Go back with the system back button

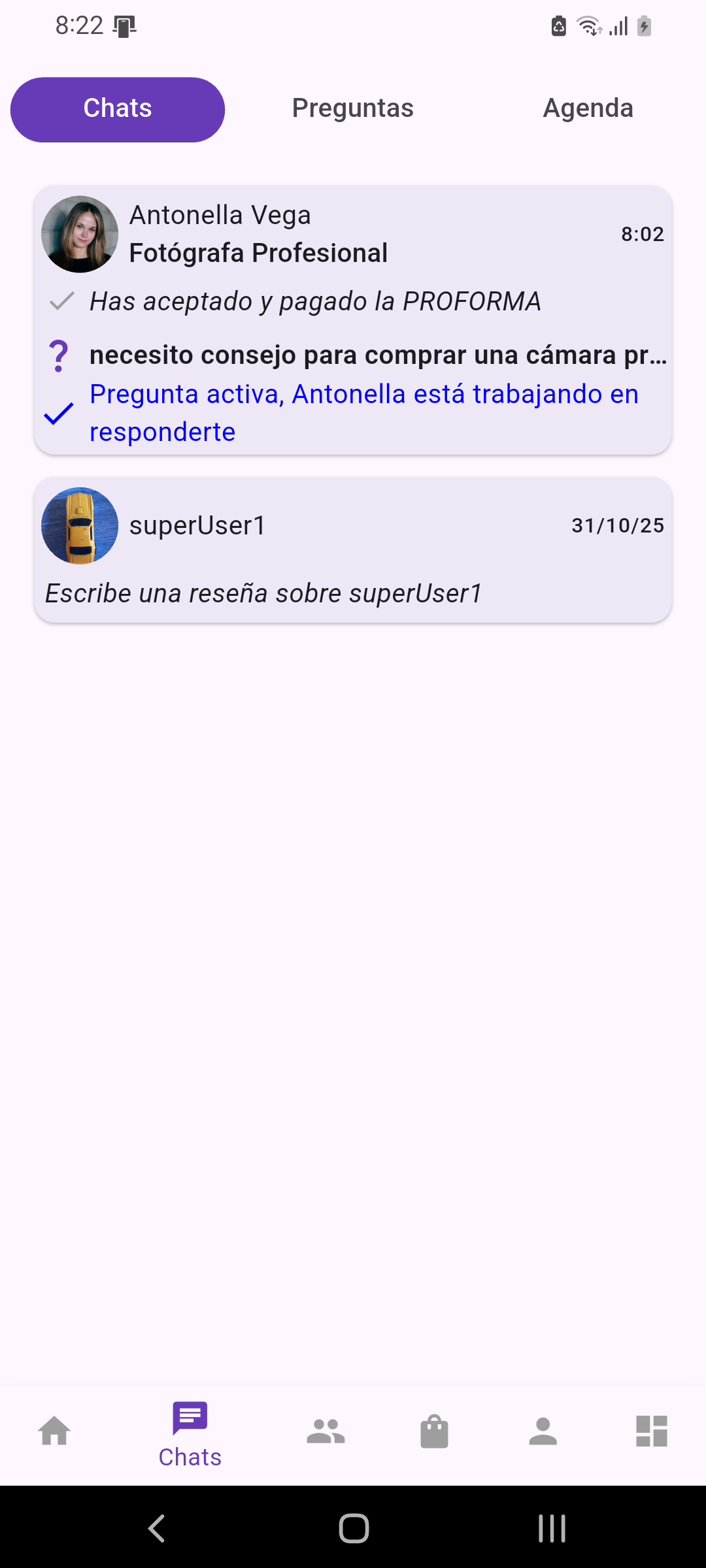pos(157,1528)
